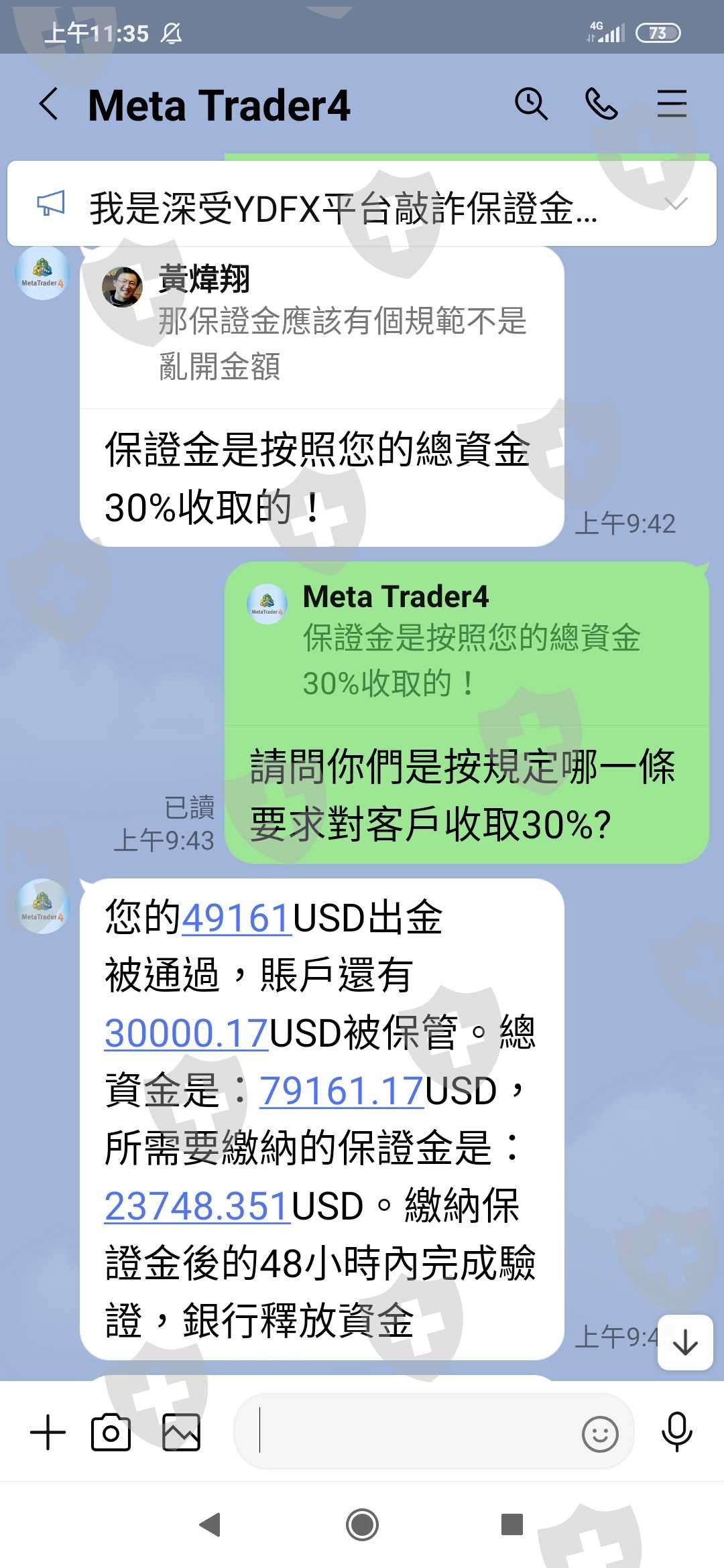This screenshot has height=1568, width=724.
Task: Open the pinned YDFX announcement
Action: tap(342, 208)
